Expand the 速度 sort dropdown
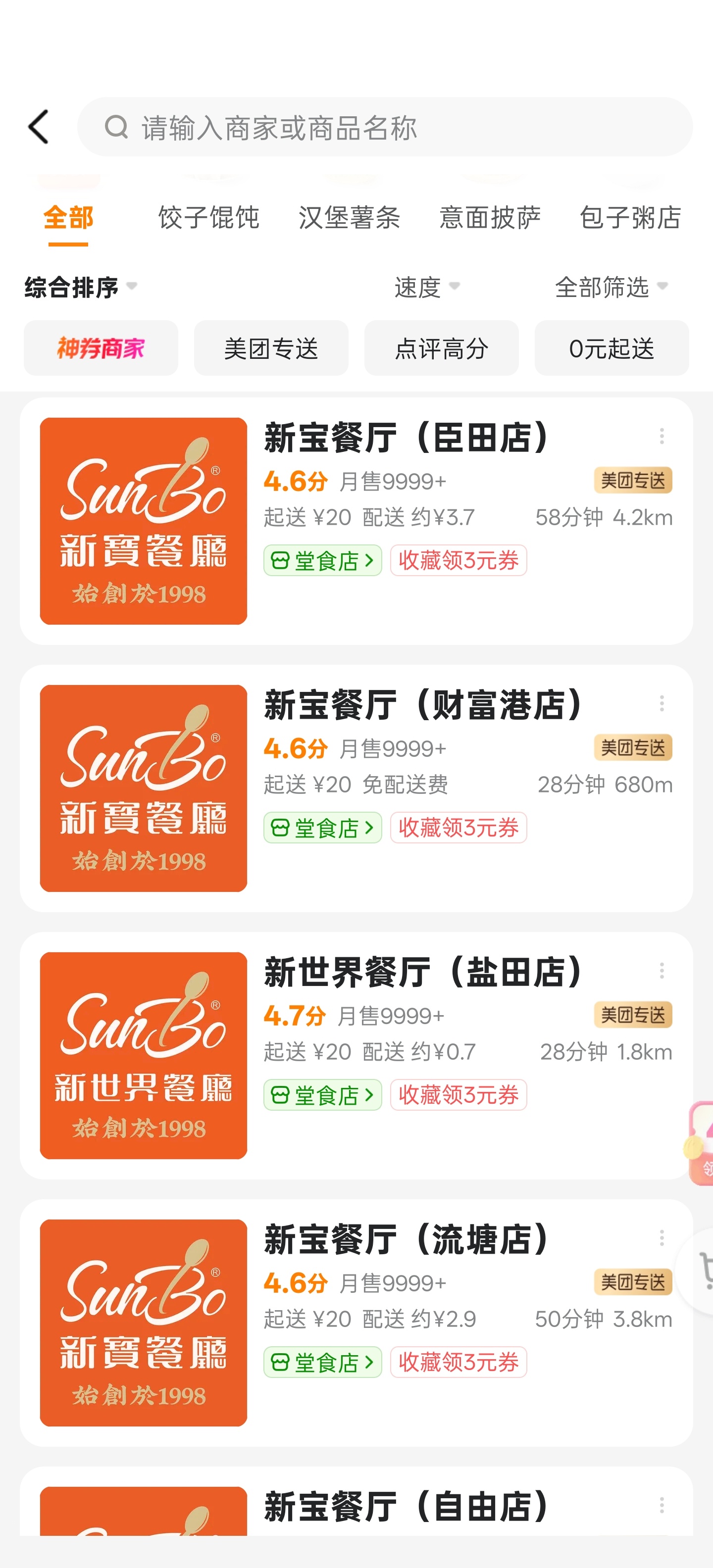Image resolution: width=713 pixels, height=1568 pixels. click(x=427, y=287)
